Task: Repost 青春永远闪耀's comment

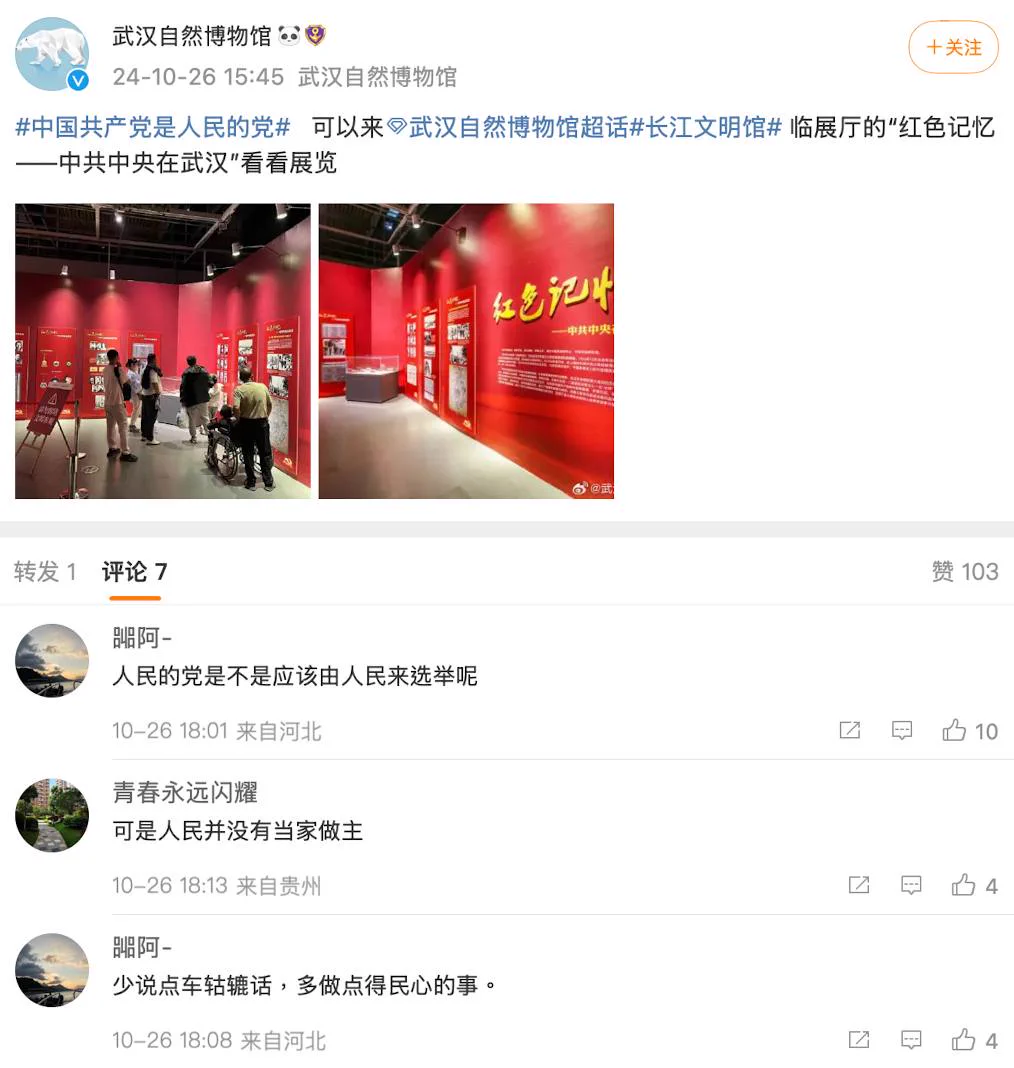Action: coord(859,885)
